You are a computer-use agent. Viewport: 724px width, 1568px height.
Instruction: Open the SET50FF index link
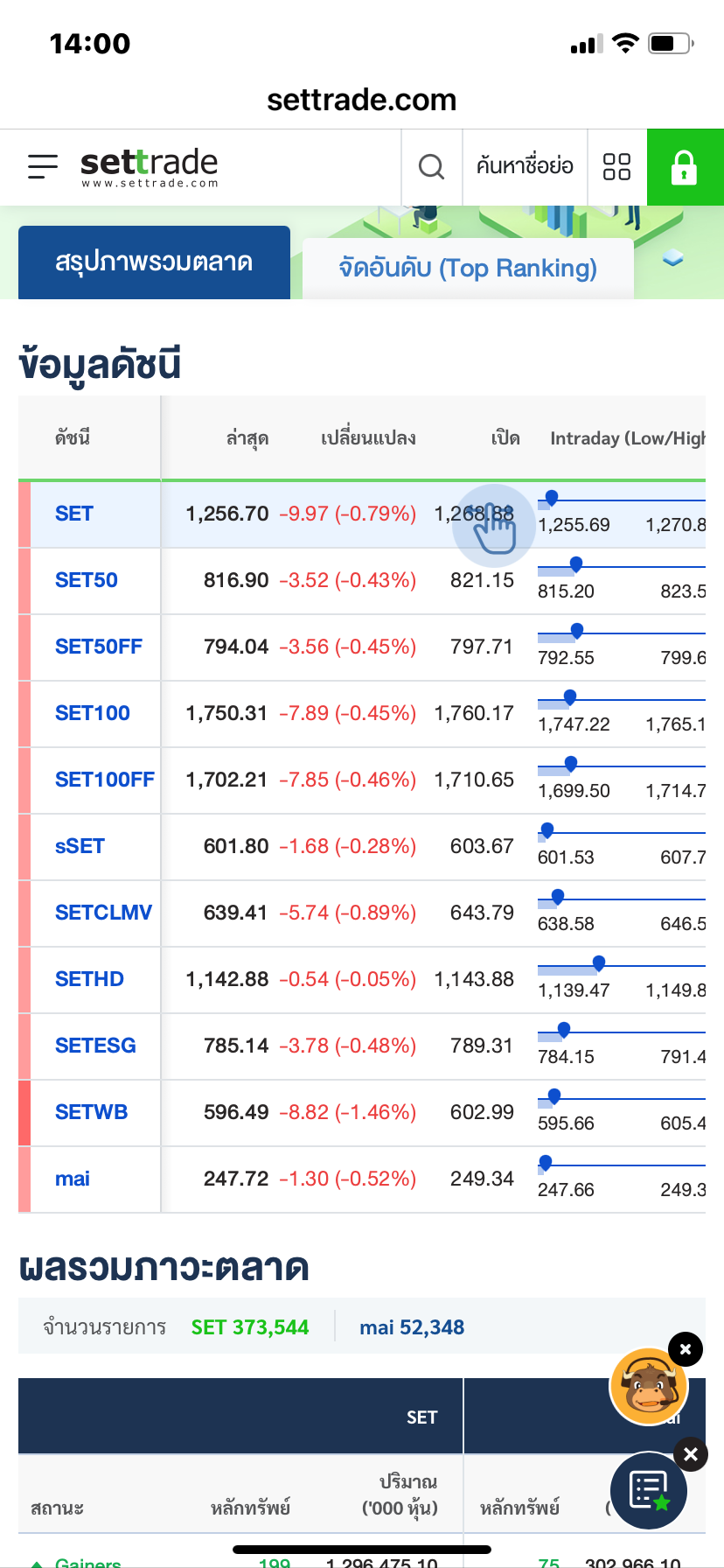pyautogui.click(x=99, y=647)
